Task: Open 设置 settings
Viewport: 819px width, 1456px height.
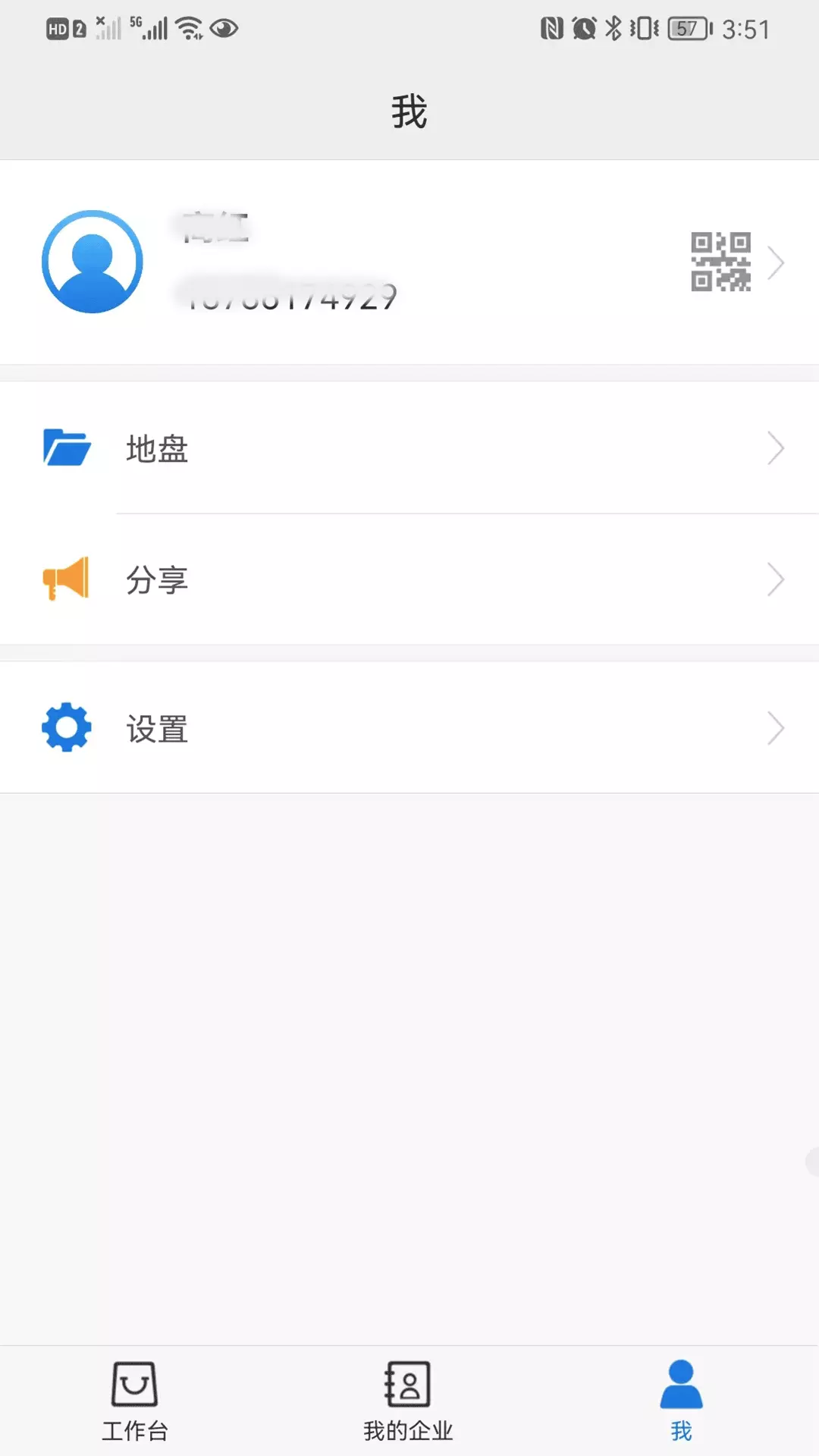Action: coord(409,728)
